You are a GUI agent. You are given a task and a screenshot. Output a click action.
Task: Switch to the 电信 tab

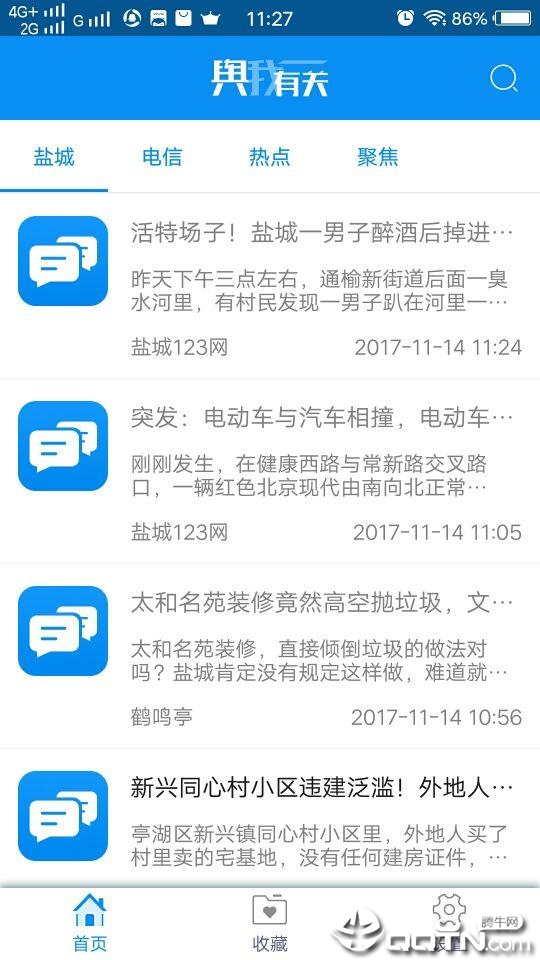(x=162, y=157)
